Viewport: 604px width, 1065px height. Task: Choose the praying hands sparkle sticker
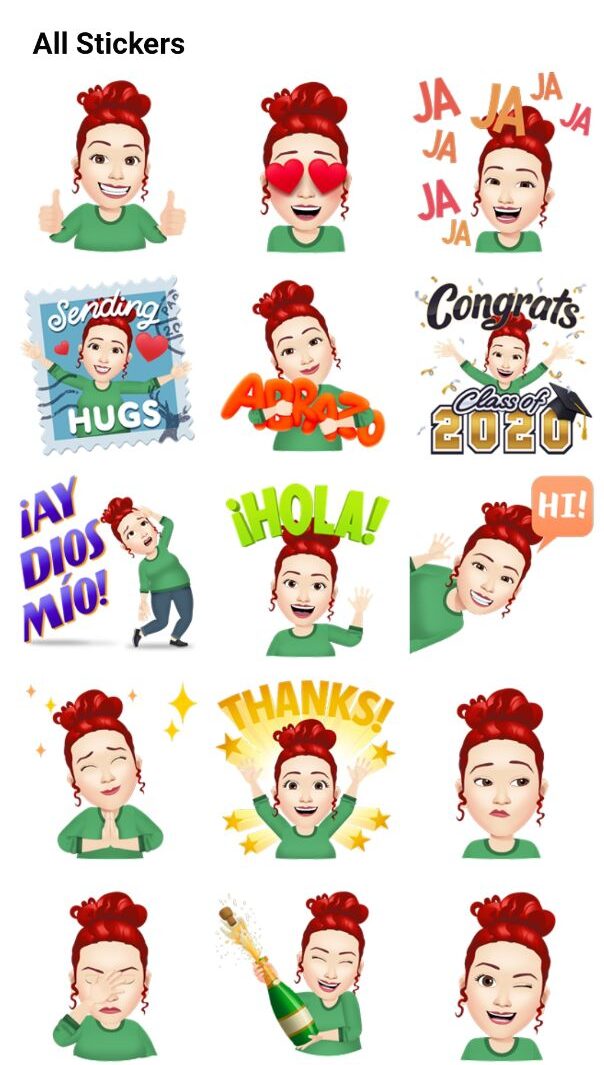tap(110, 770)
